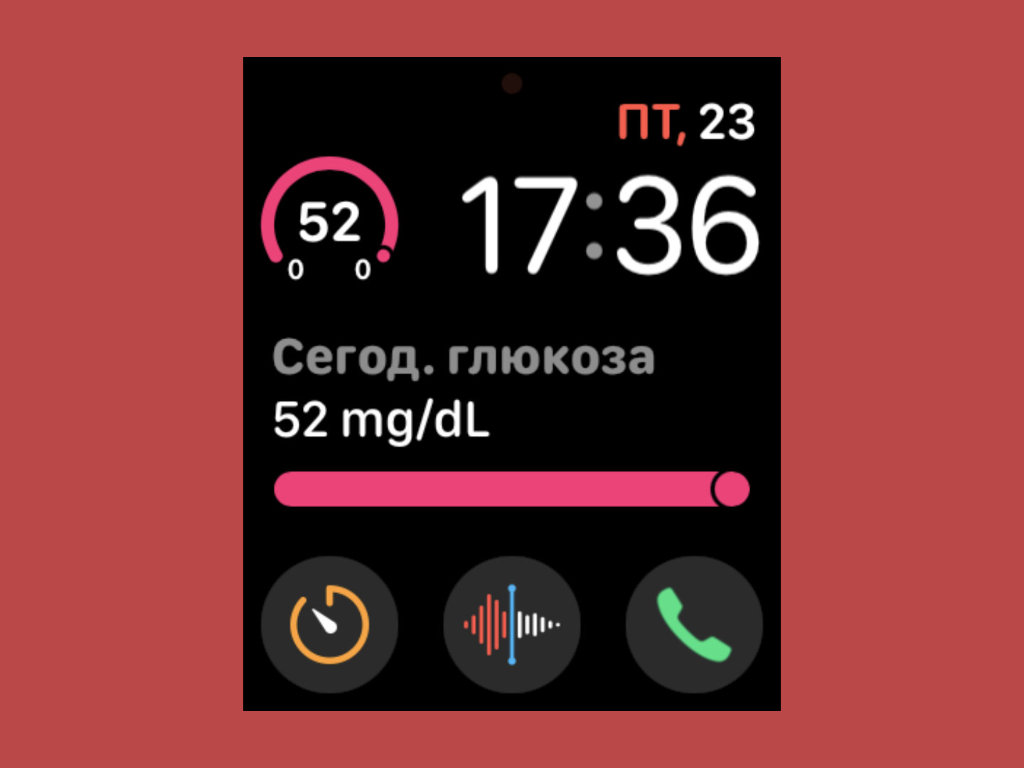Open the Timer complication

coord(329,625)
